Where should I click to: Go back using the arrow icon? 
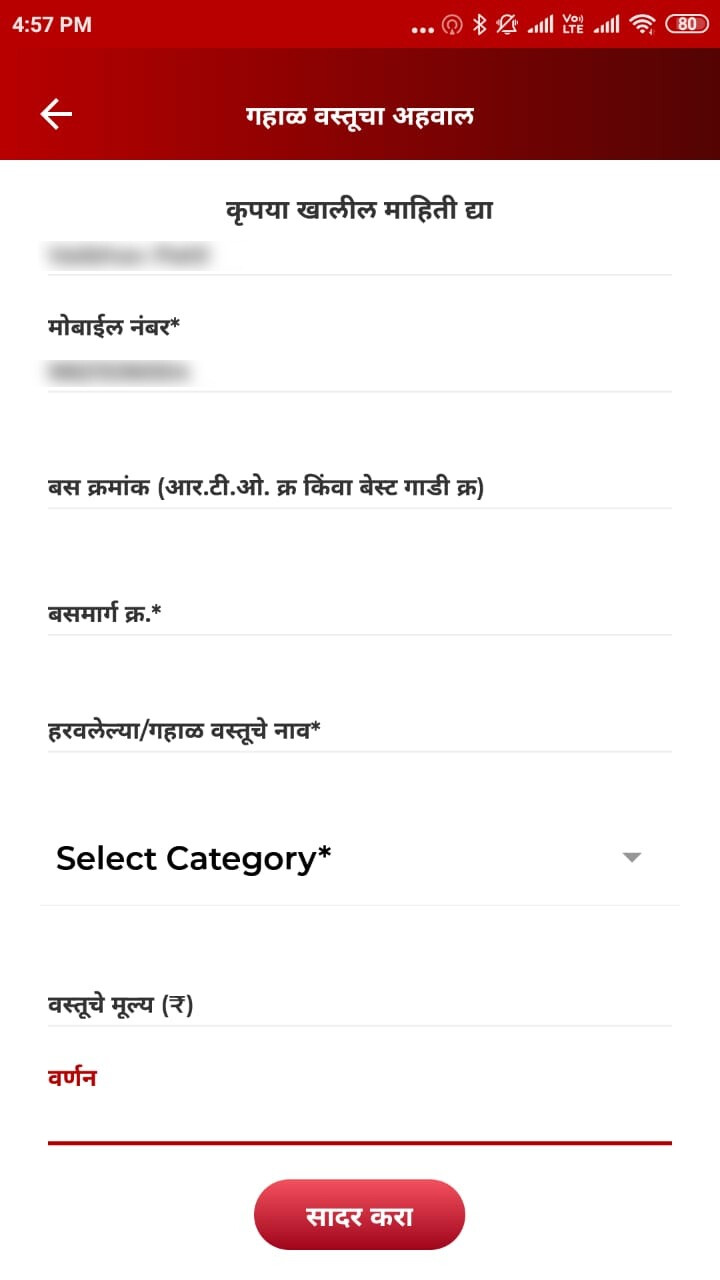coord(56,115)
